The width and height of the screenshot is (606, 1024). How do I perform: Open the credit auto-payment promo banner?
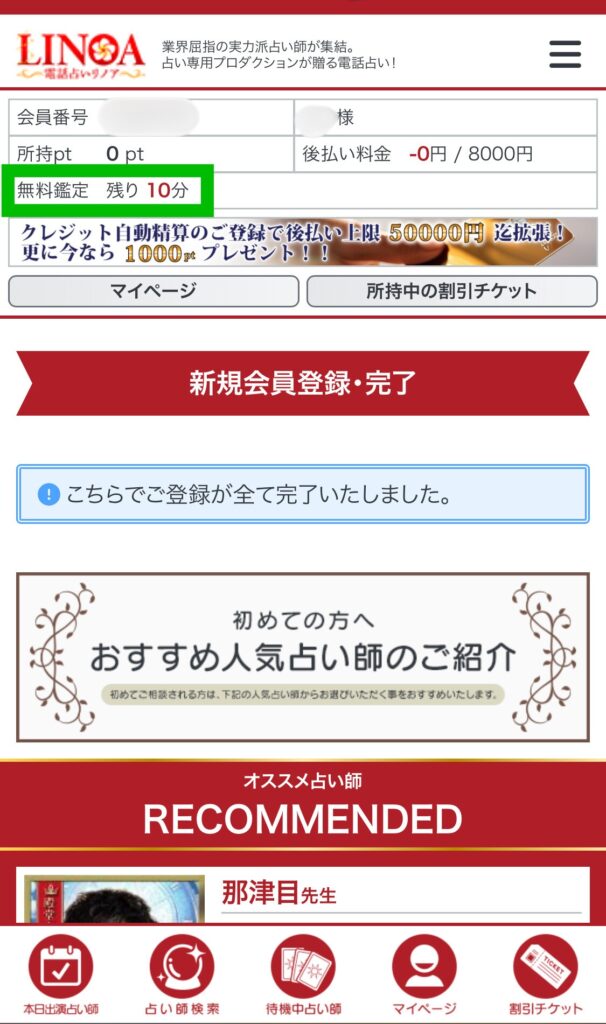303,242
